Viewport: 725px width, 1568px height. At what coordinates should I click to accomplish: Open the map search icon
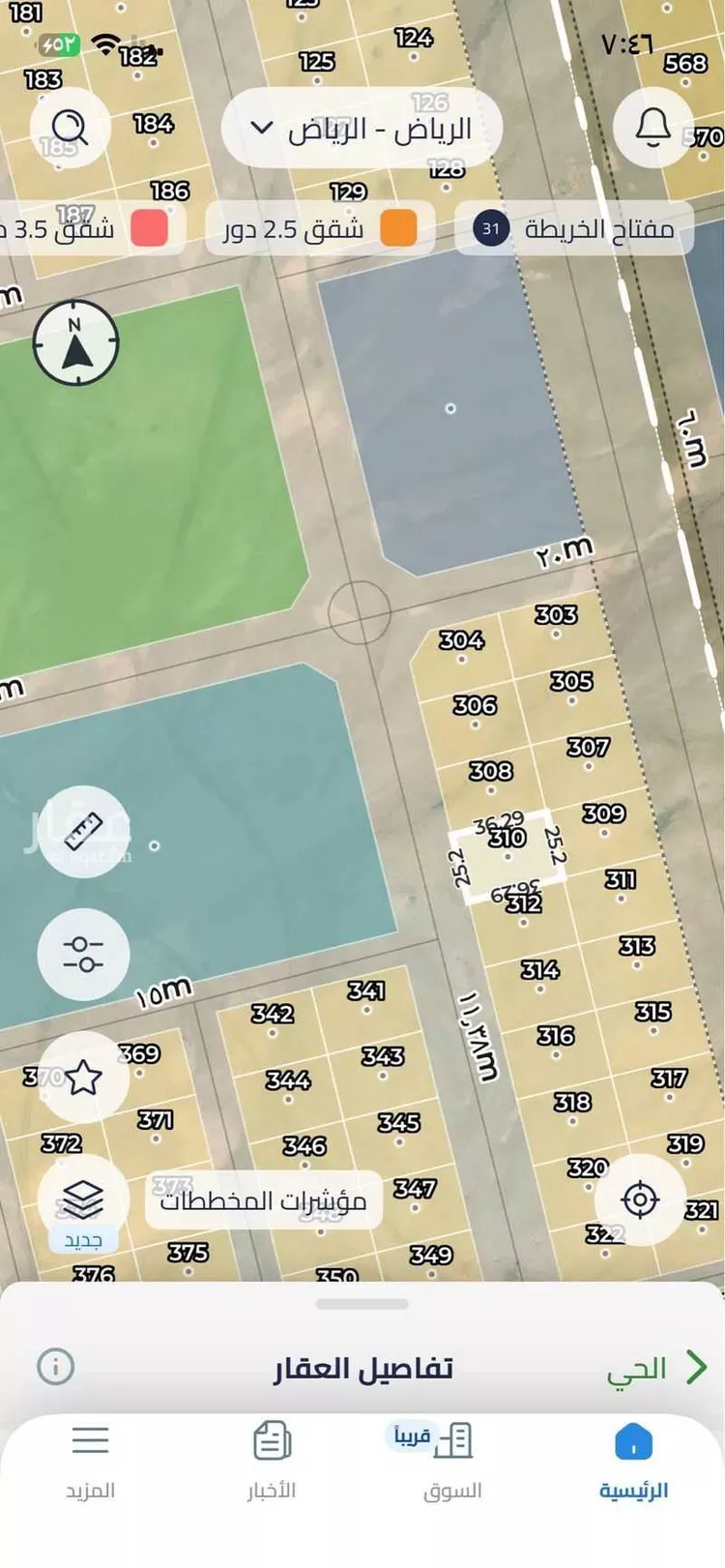[x=70, y=127]
